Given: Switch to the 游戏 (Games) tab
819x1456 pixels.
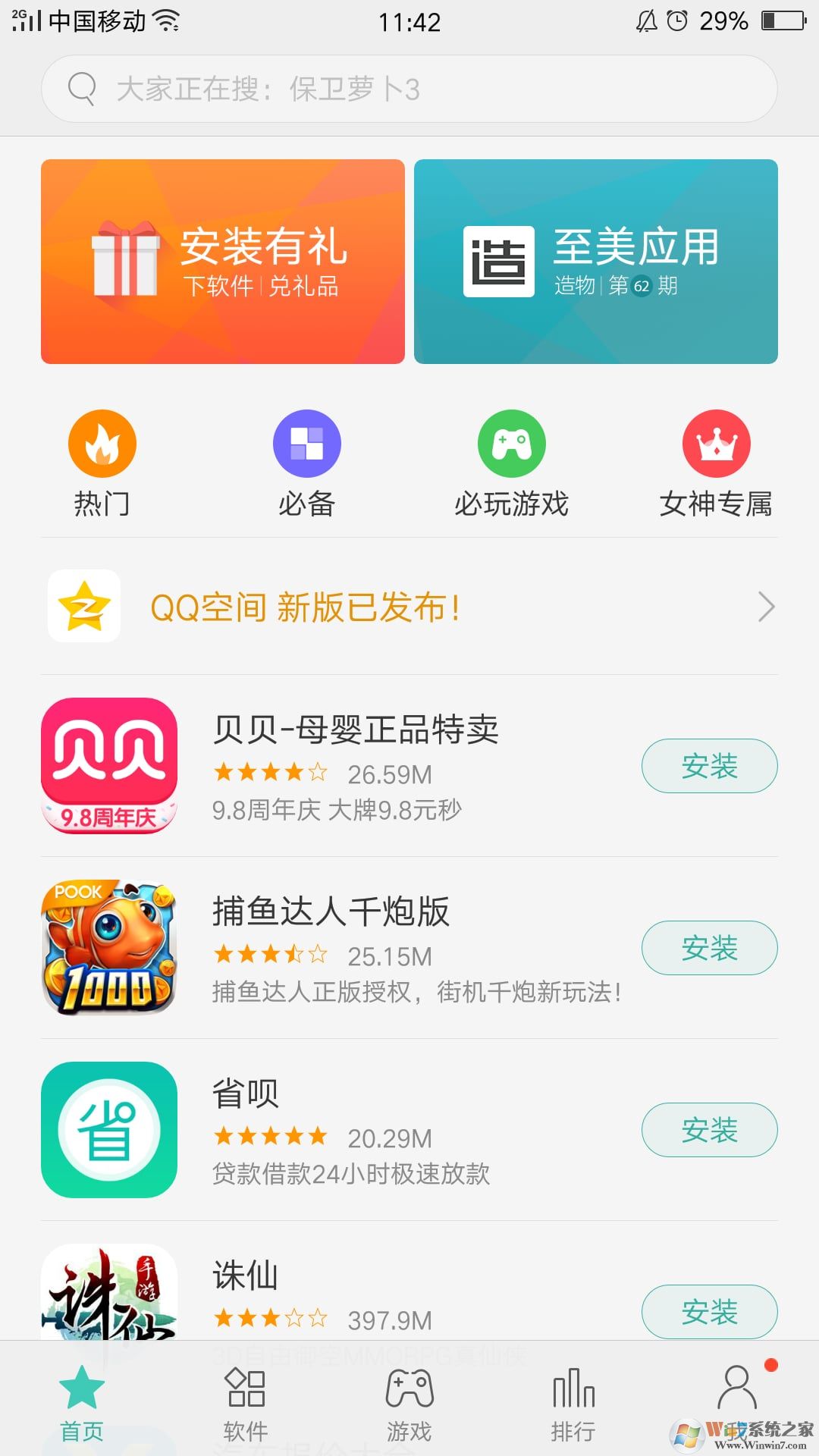Looking at the screenshot, I should tap(409, 1407).
